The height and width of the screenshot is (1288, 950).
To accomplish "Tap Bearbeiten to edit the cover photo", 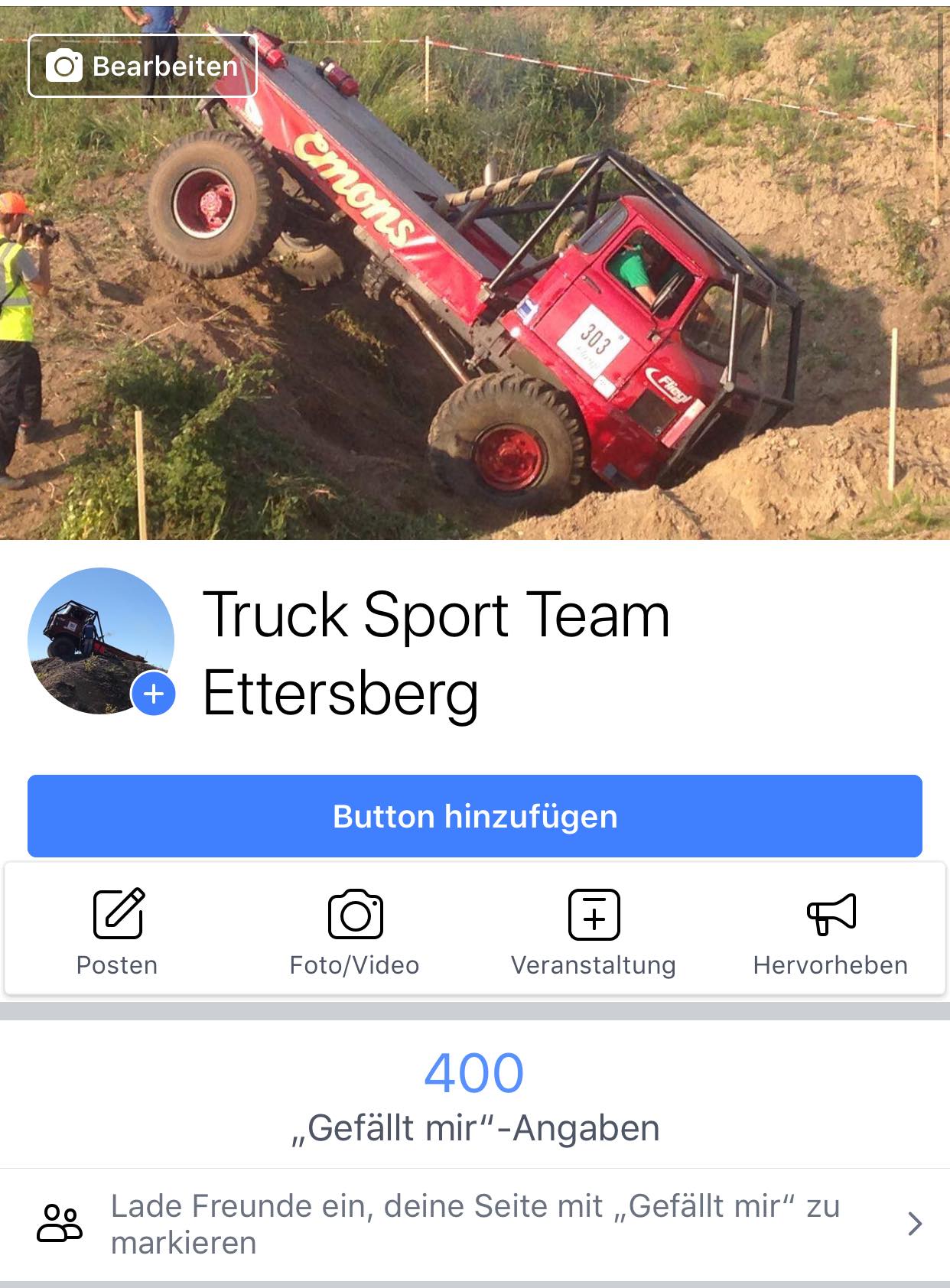I will point(142,66).
